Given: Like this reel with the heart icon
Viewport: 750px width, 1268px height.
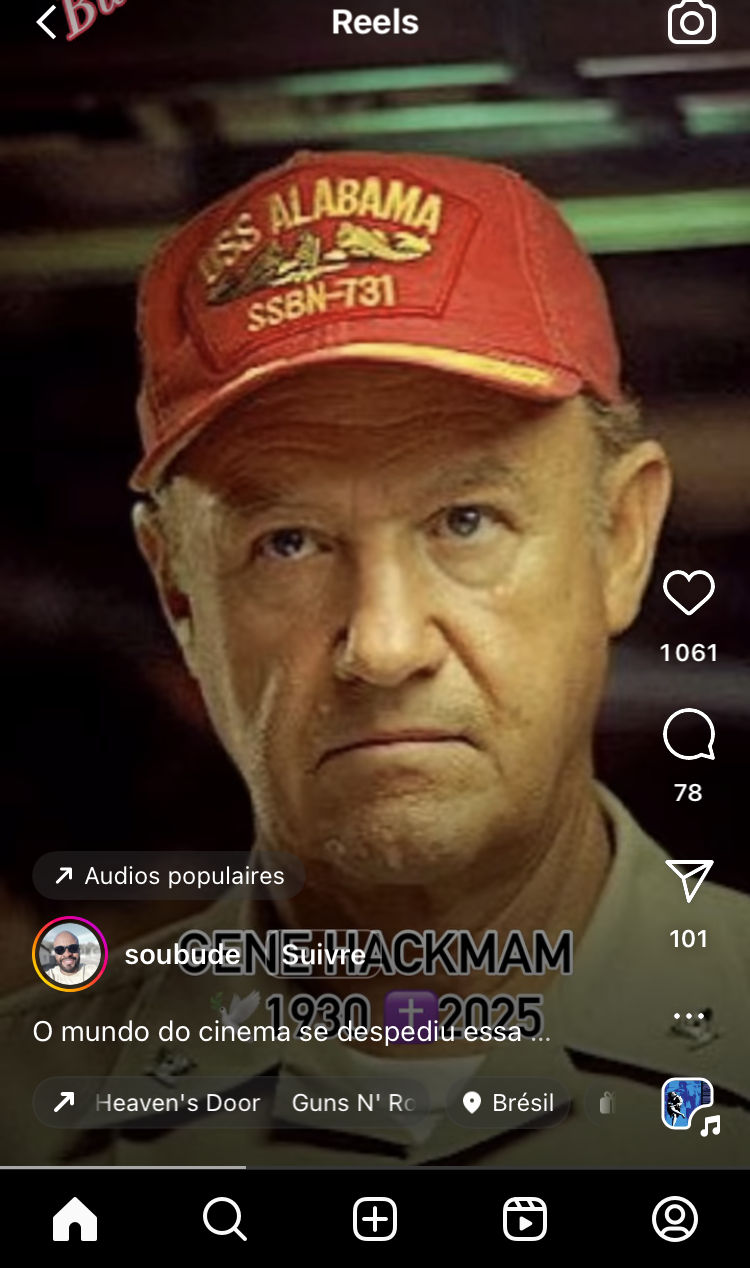Looking at the screenshot, I should point(689,593).
